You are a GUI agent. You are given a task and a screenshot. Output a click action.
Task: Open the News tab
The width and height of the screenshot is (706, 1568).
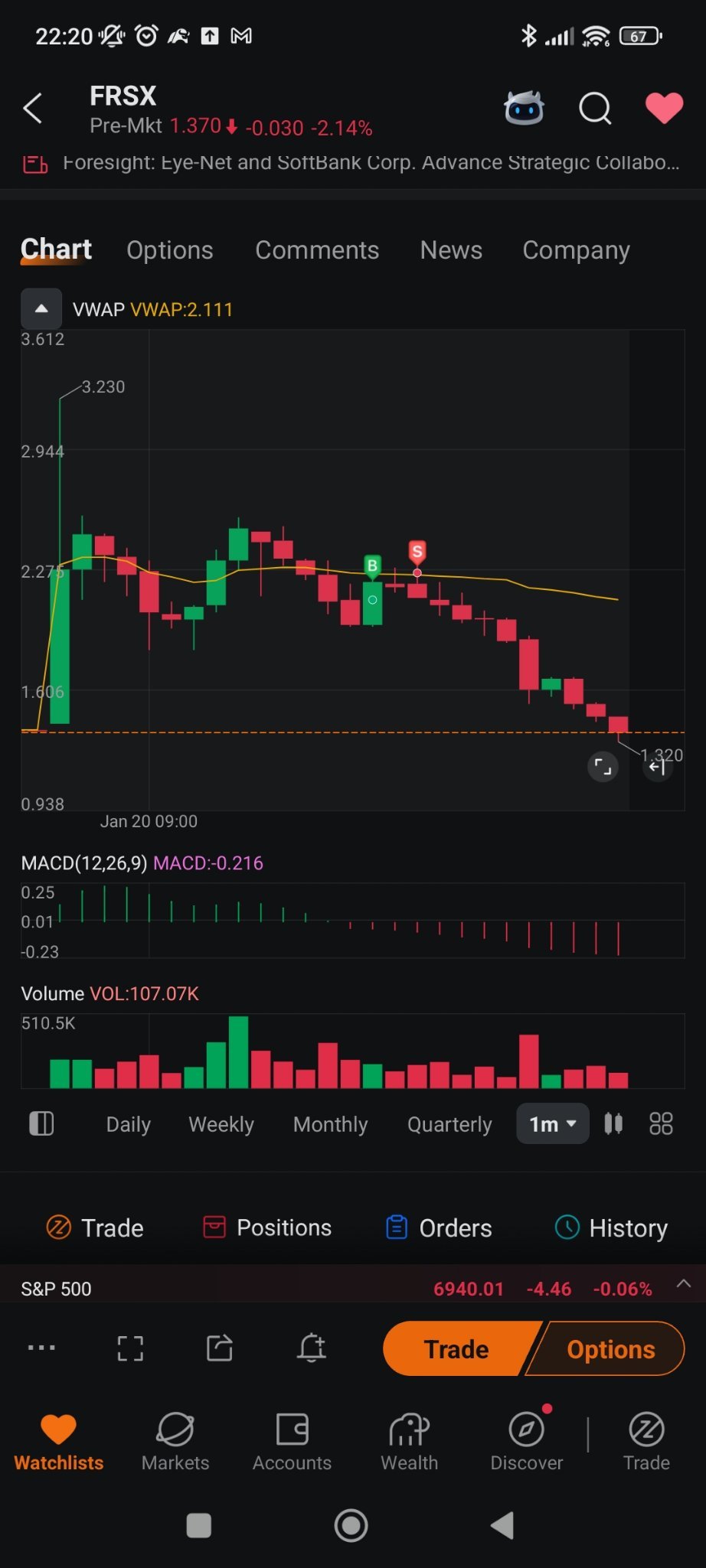click(451, 250)
